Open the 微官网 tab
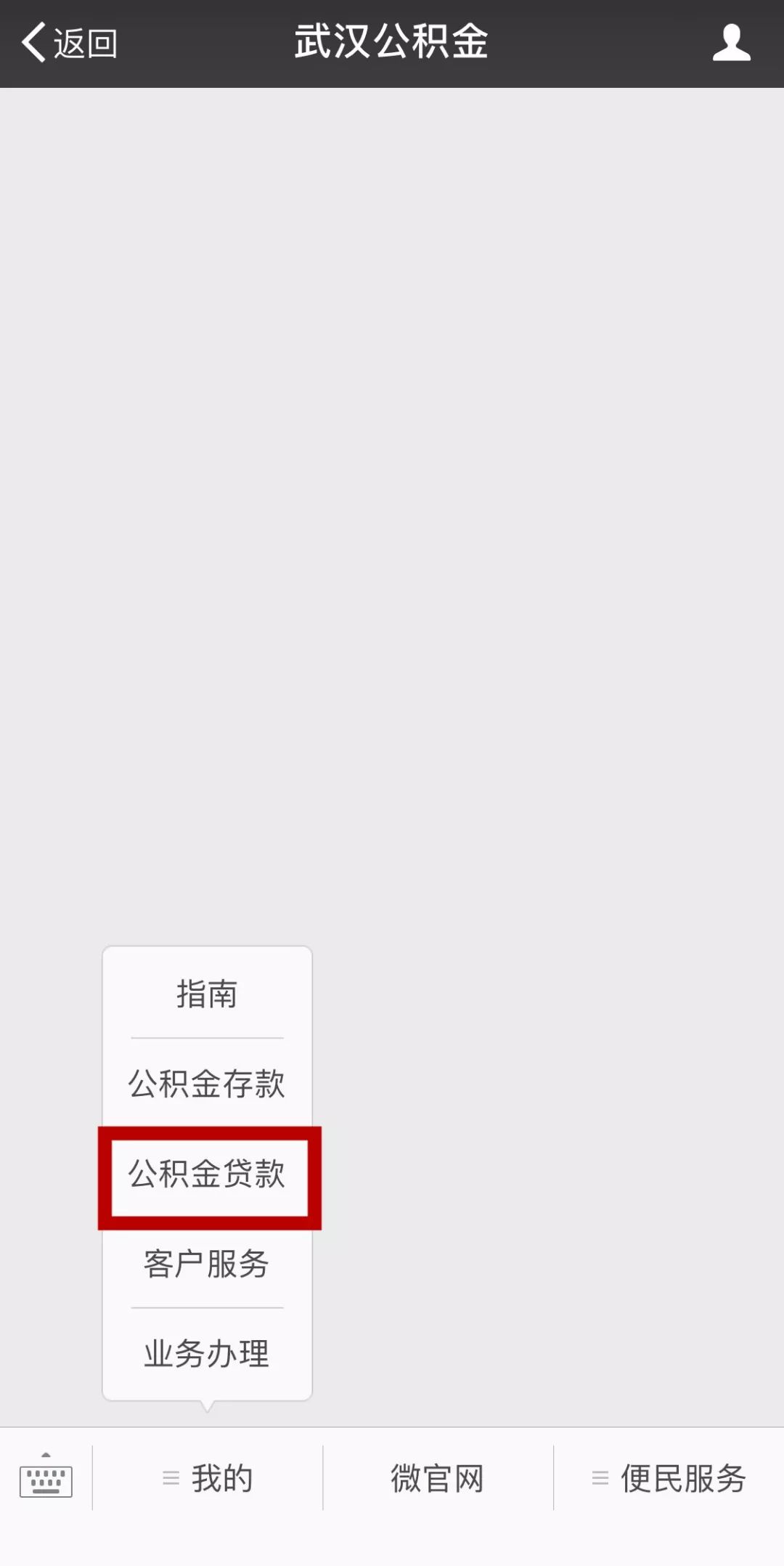Image resolution: width=784 pixels, height=1566 pixels. pyautogui.click(x=438, y=1478)
